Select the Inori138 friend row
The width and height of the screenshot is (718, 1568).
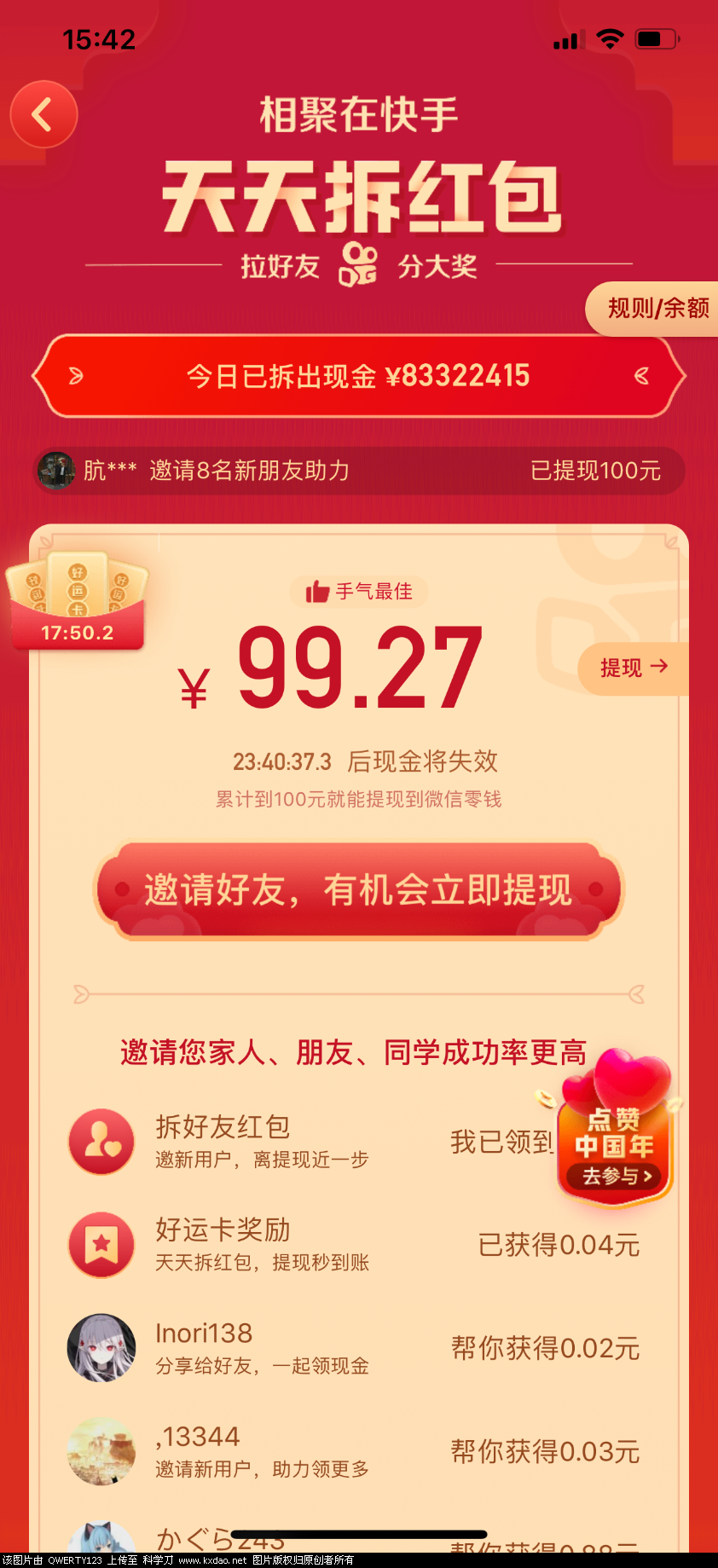pos(354,1348)
